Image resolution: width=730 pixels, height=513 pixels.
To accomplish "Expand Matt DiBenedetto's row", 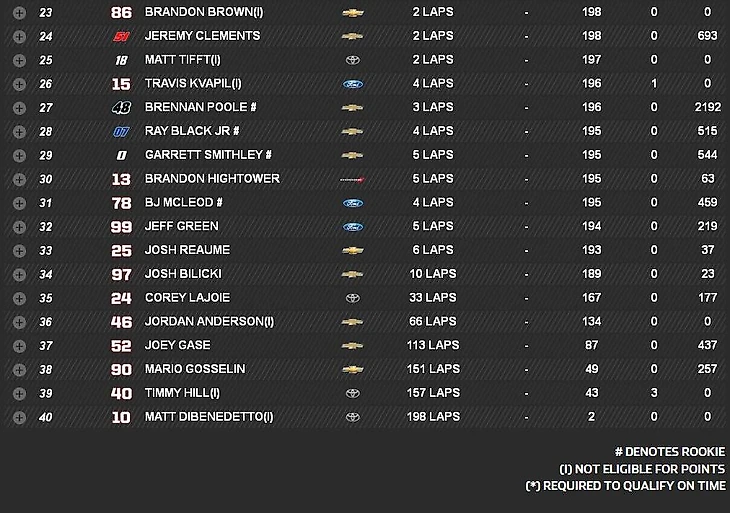I will pos(18,417).
